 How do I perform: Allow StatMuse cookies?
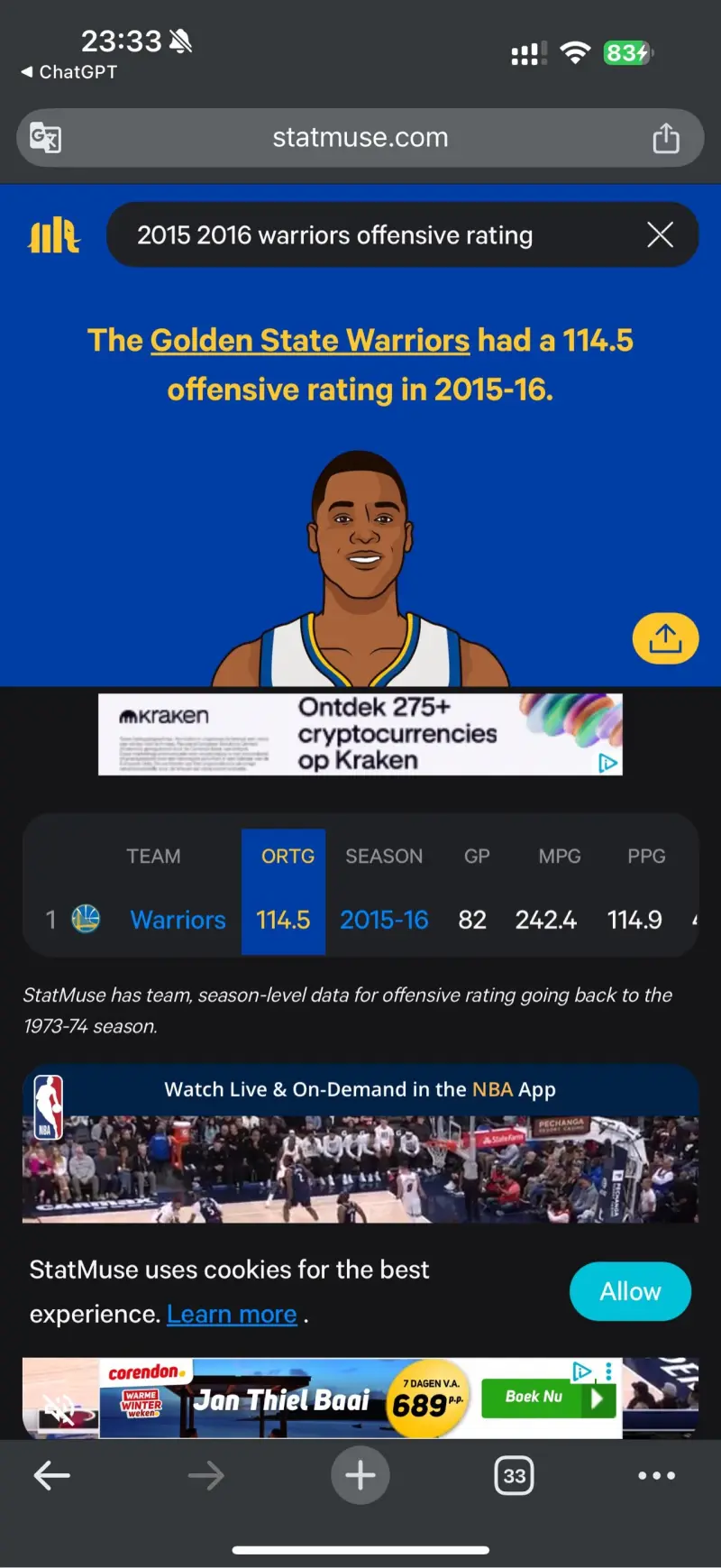(x=630, y=1291)
